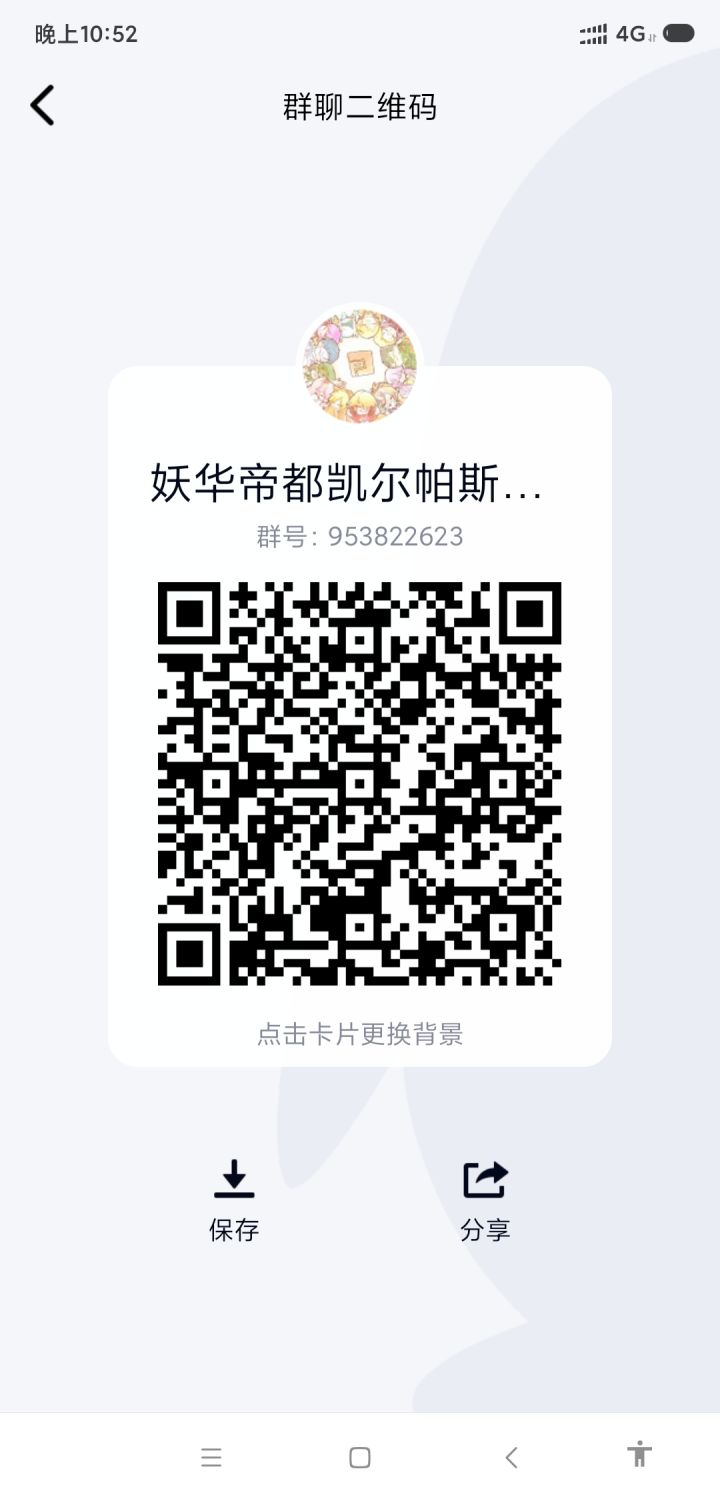Tap the group number 953822623
This screenshot has height=1499, width=720.
pyautogui.click(x=360, y=536)
